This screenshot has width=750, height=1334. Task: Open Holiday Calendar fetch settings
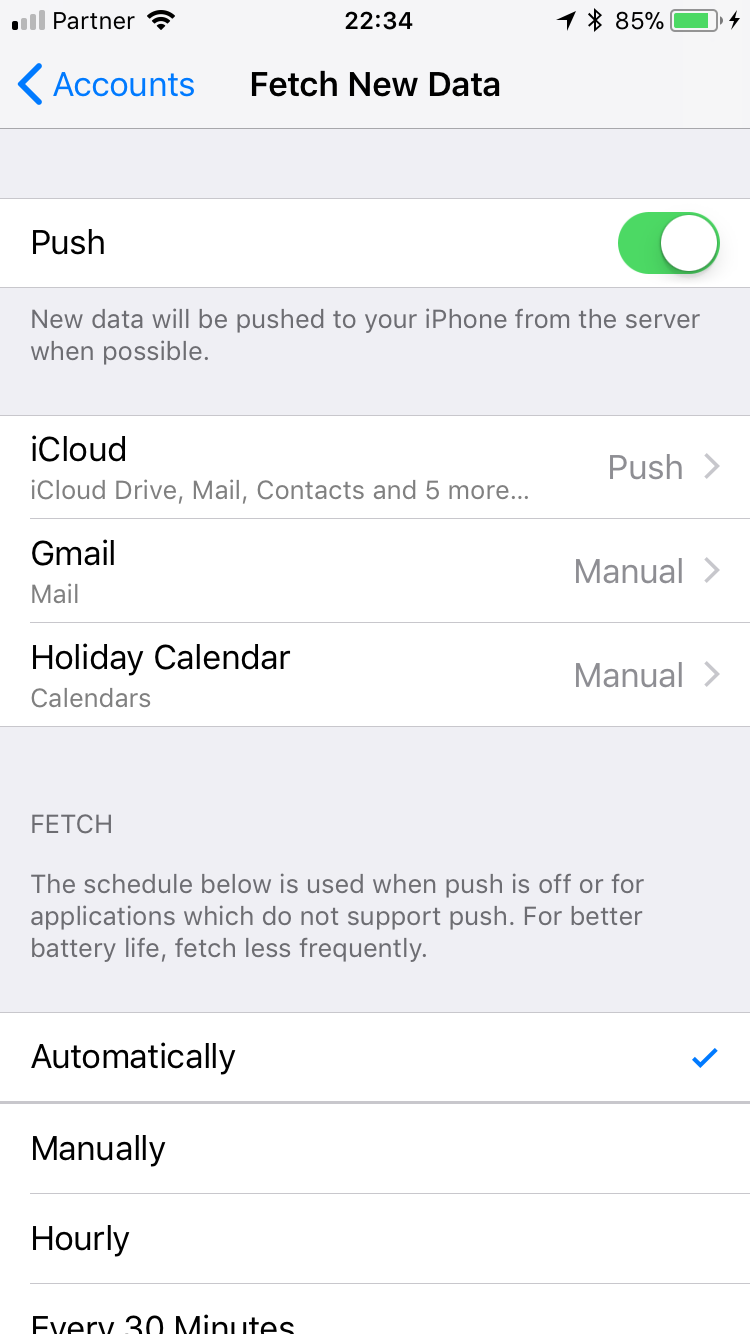(x=375, y=675)
